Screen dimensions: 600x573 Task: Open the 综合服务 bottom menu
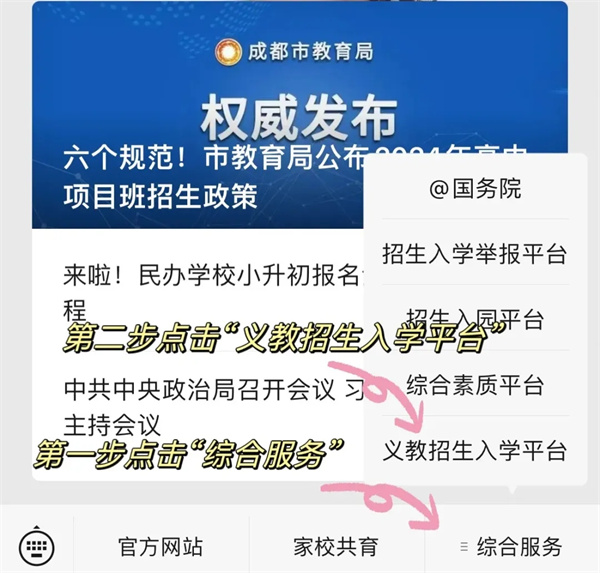point(512,547)
